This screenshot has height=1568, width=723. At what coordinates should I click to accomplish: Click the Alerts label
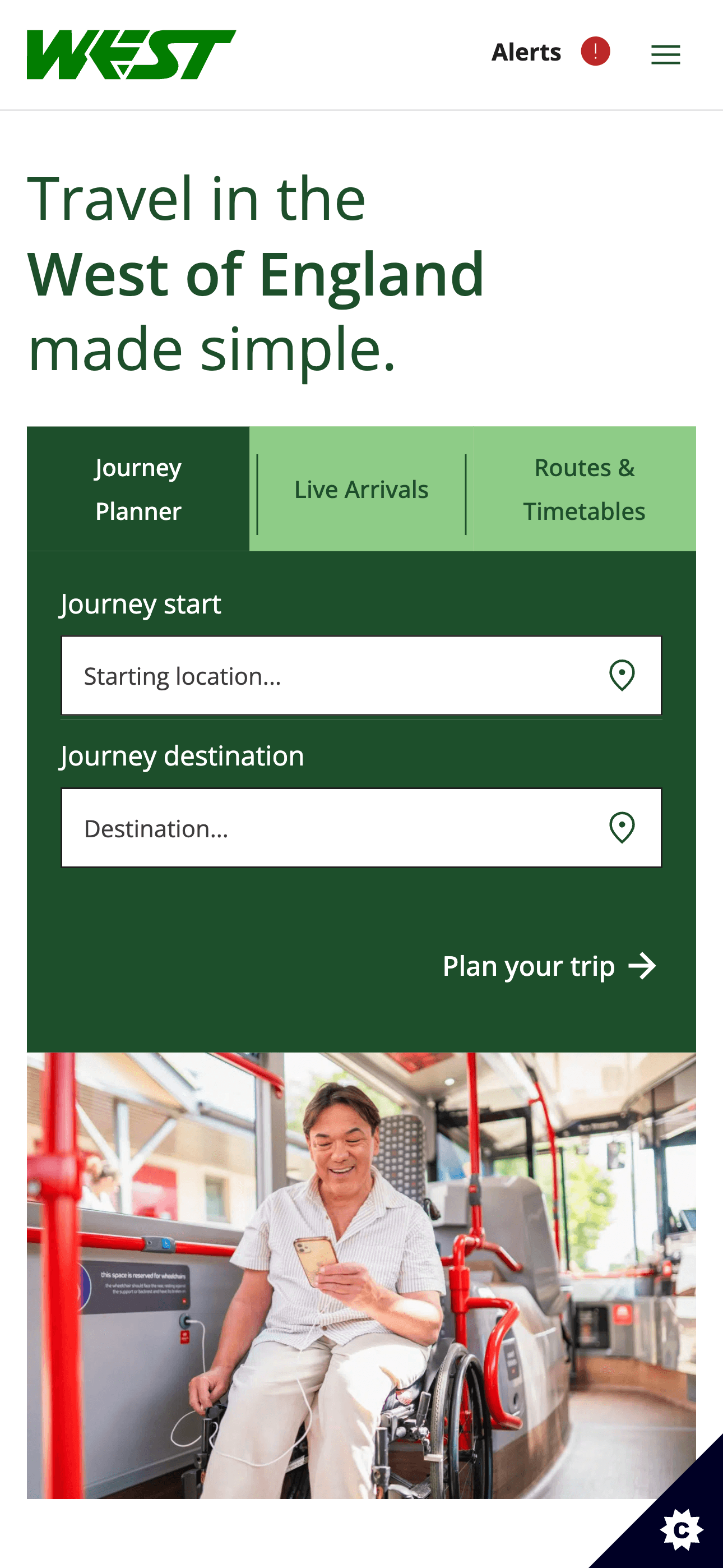point(526,52)
